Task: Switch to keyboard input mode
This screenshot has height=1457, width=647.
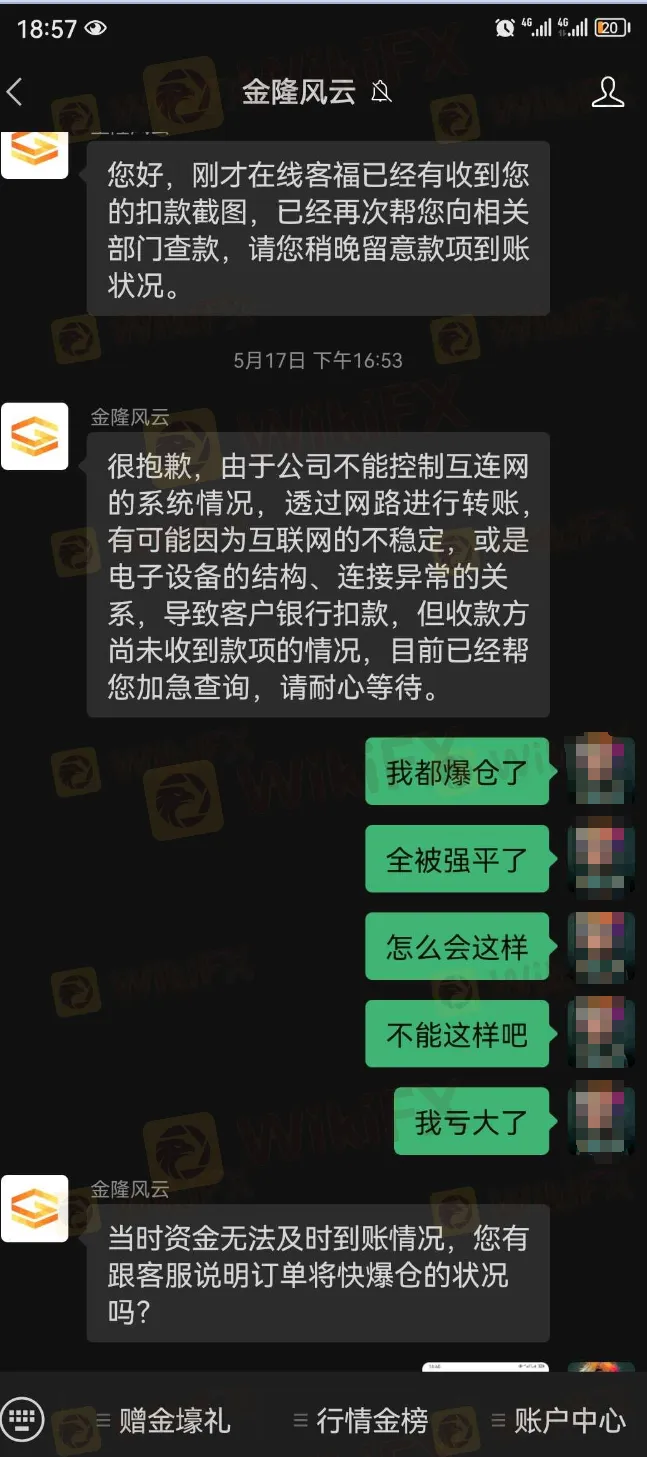Action: [x=23, y=1419]
